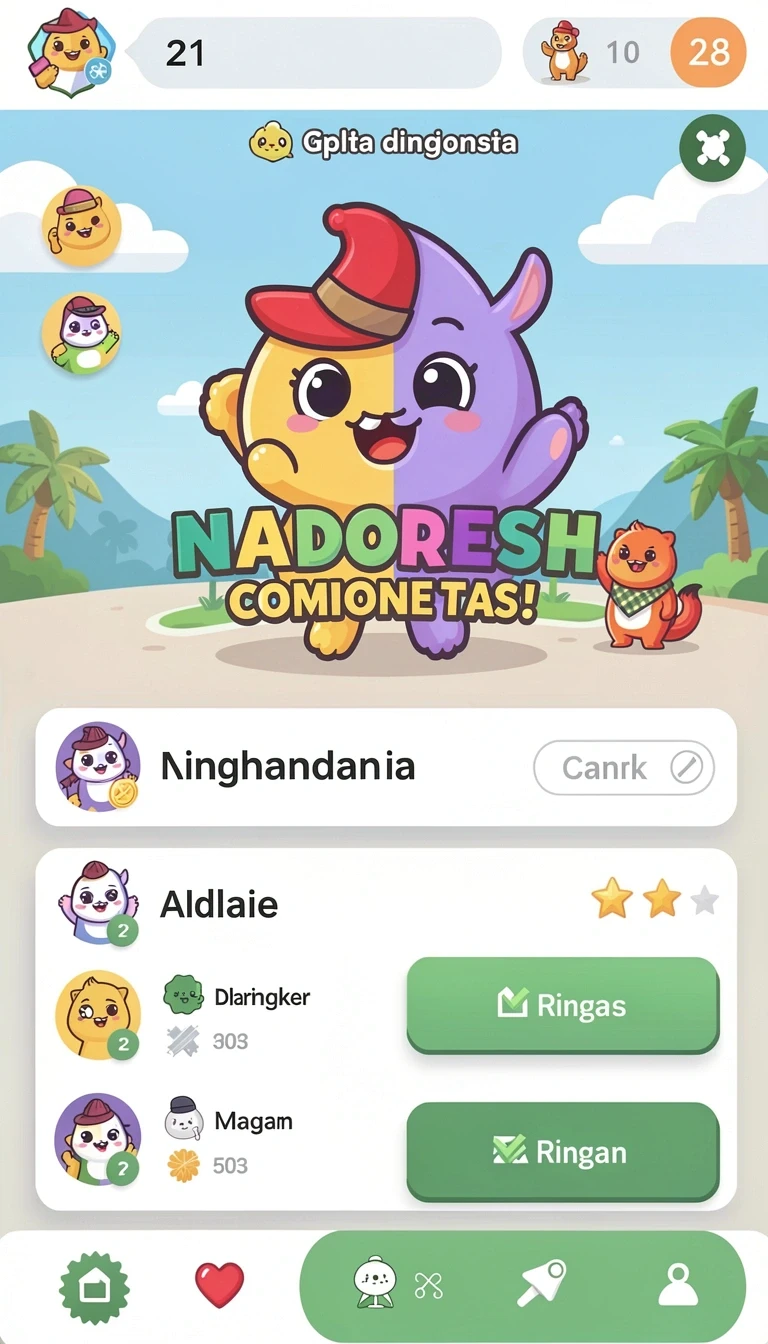This screenshot has width=768, height=1344.
Task: Open Aldlaie's avatar
Action: coord(97,902)
